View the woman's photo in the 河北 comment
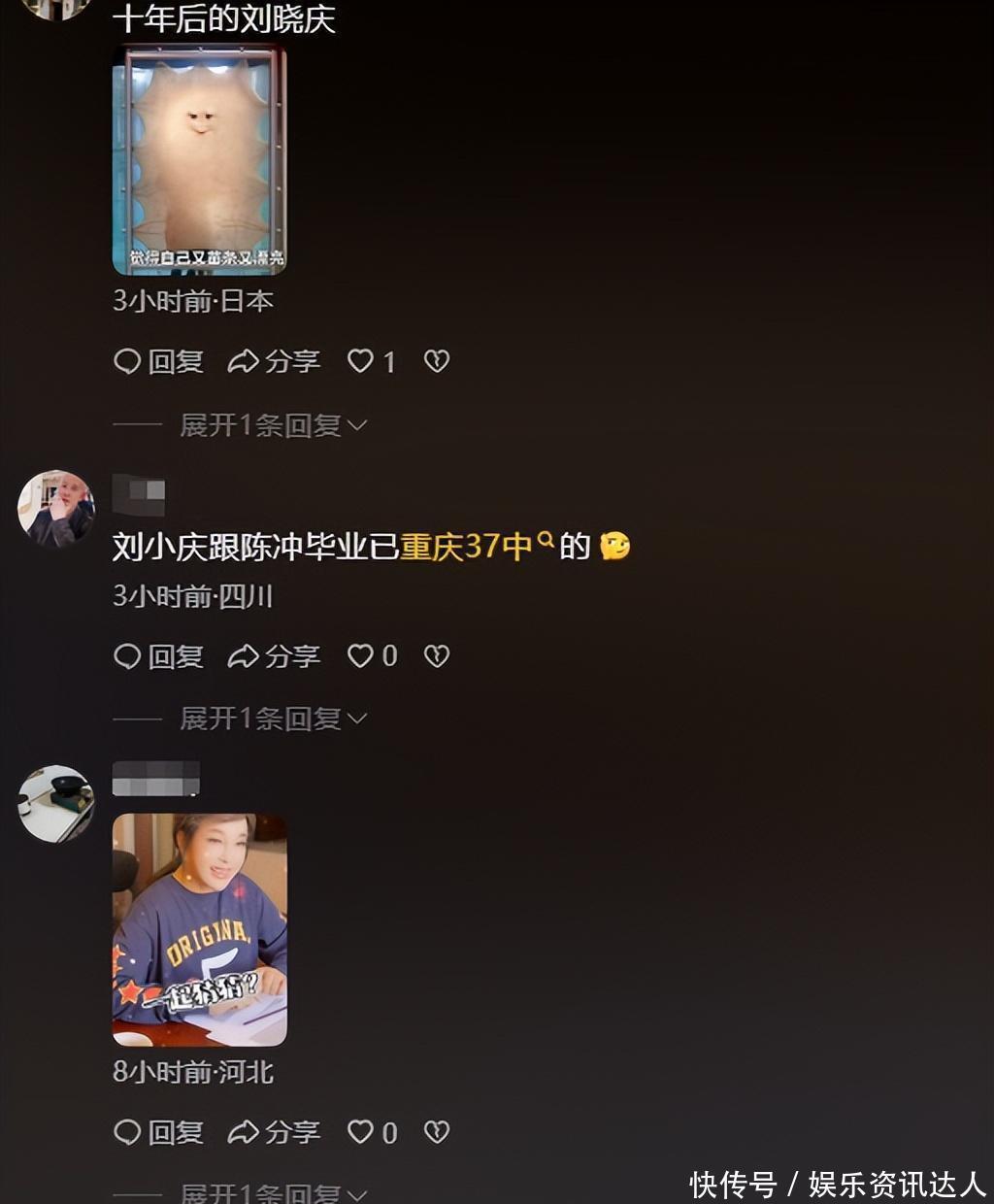994x1204 pixels. pos(199,930)
